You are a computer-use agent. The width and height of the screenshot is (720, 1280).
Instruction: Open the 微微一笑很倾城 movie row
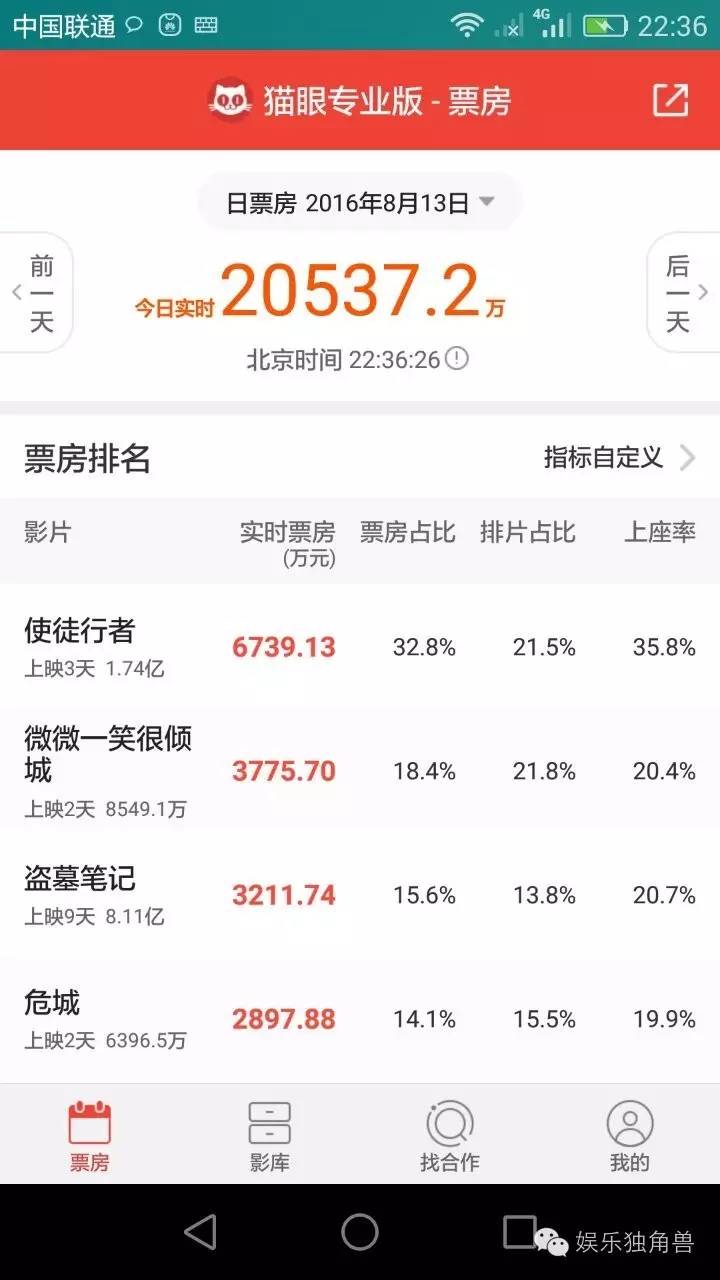click(360, 771)
